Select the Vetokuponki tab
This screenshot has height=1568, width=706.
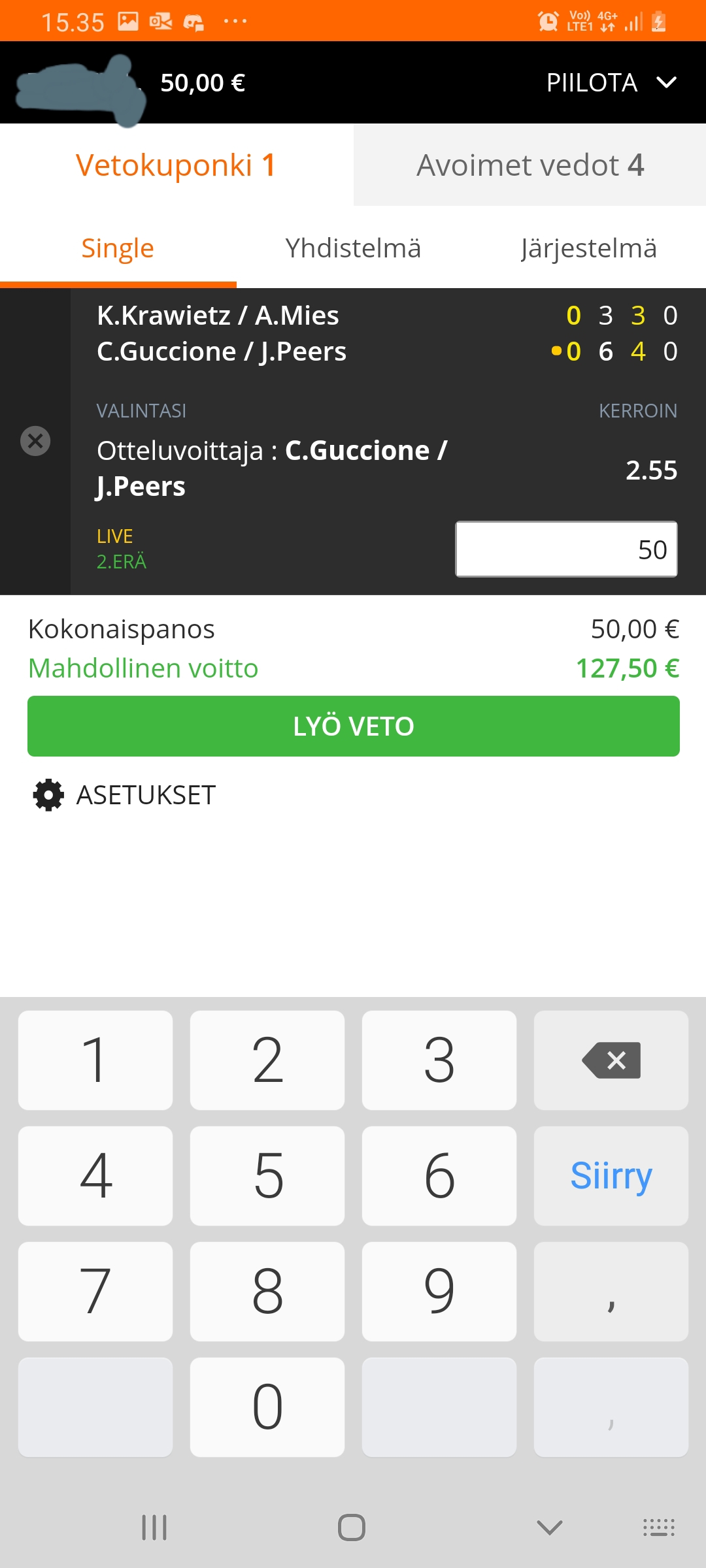(176, 165)
